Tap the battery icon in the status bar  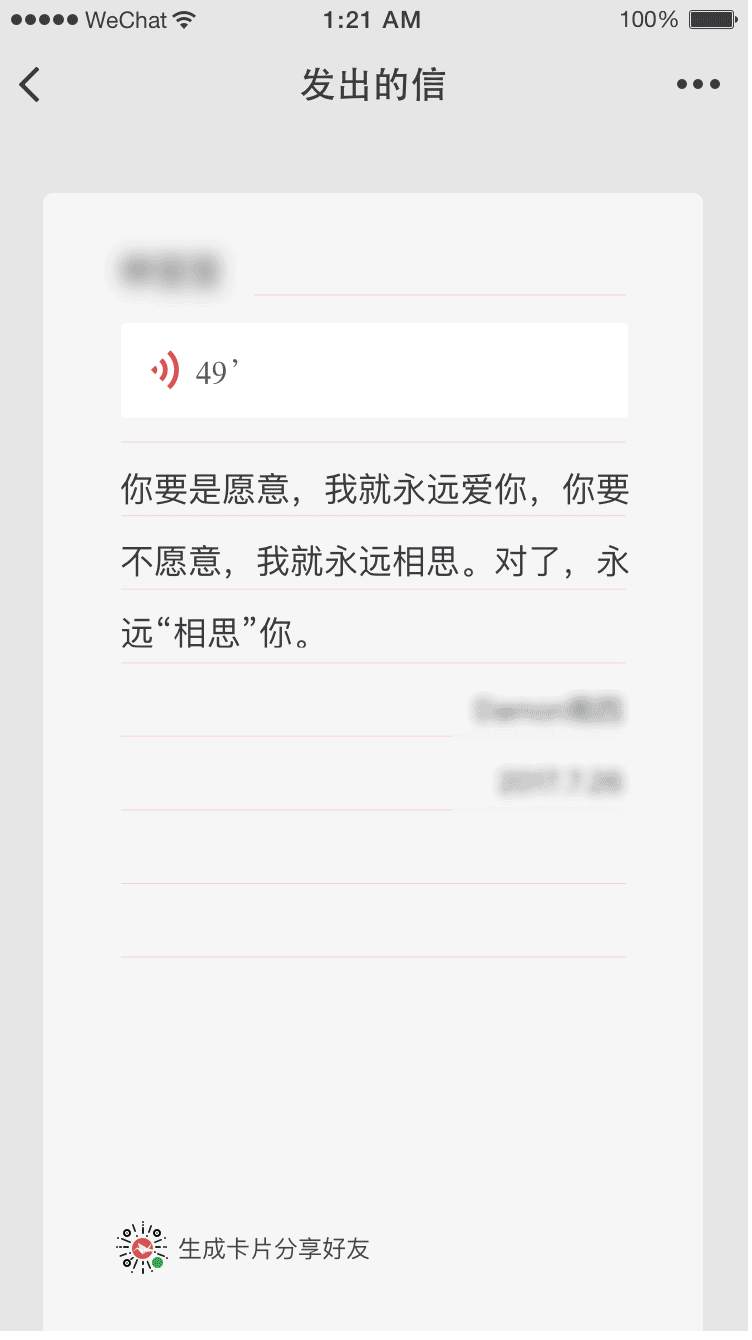coord(711,17)
